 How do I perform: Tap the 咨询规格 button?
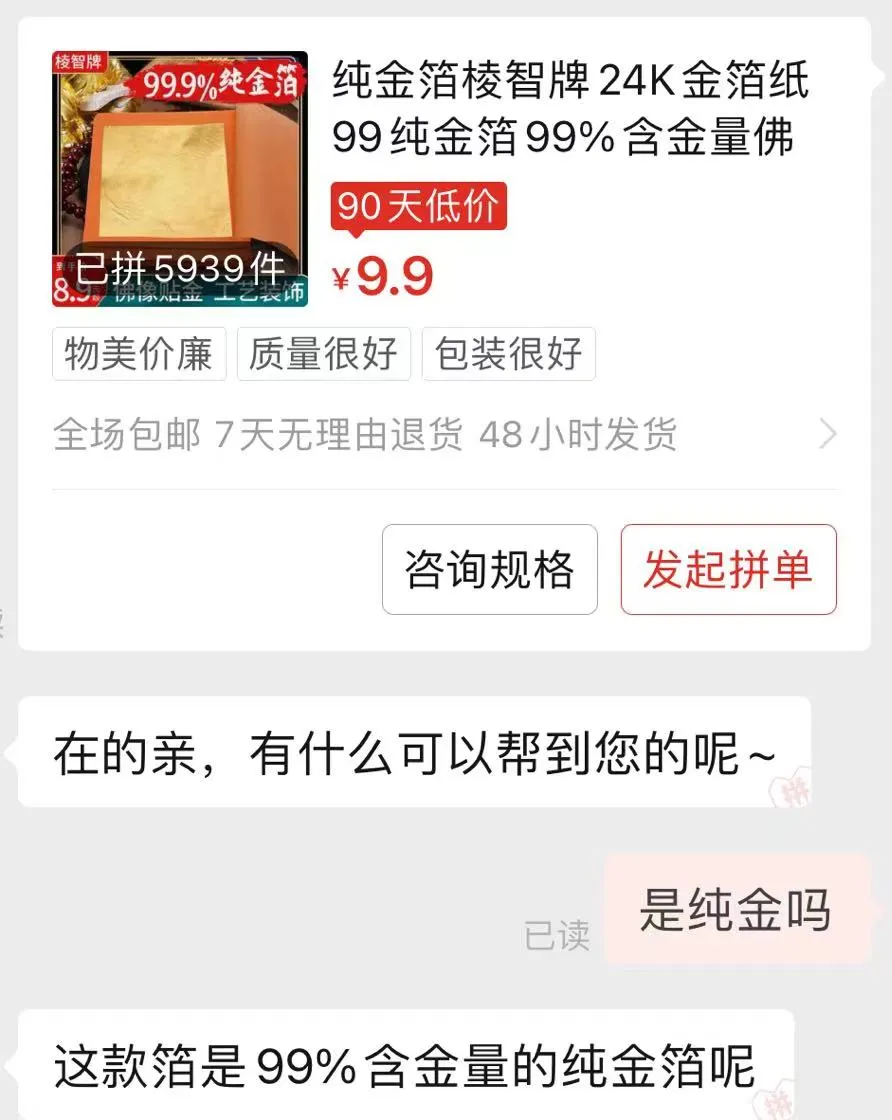pyautogui.click(x=489, y=569)
